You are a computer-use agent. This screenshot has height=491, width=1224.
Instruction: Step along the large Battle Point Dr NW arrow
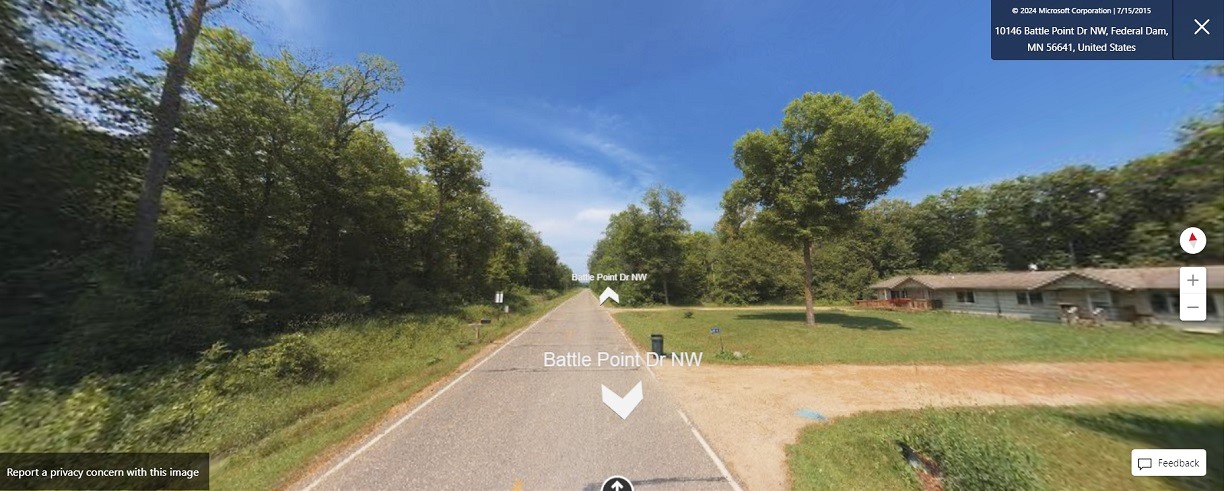[x=622, y=400]
